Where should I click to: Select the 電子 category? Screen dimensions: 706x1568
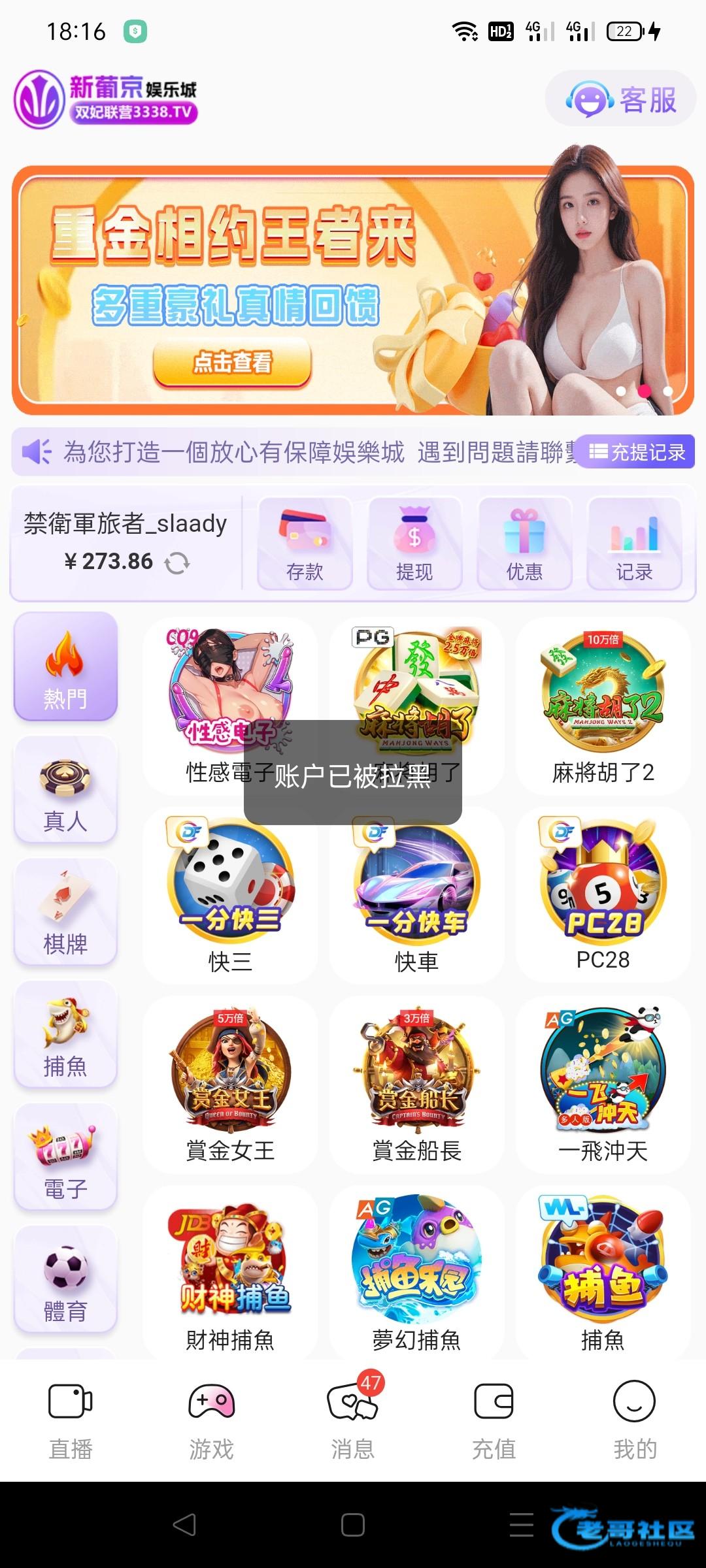65,1157
